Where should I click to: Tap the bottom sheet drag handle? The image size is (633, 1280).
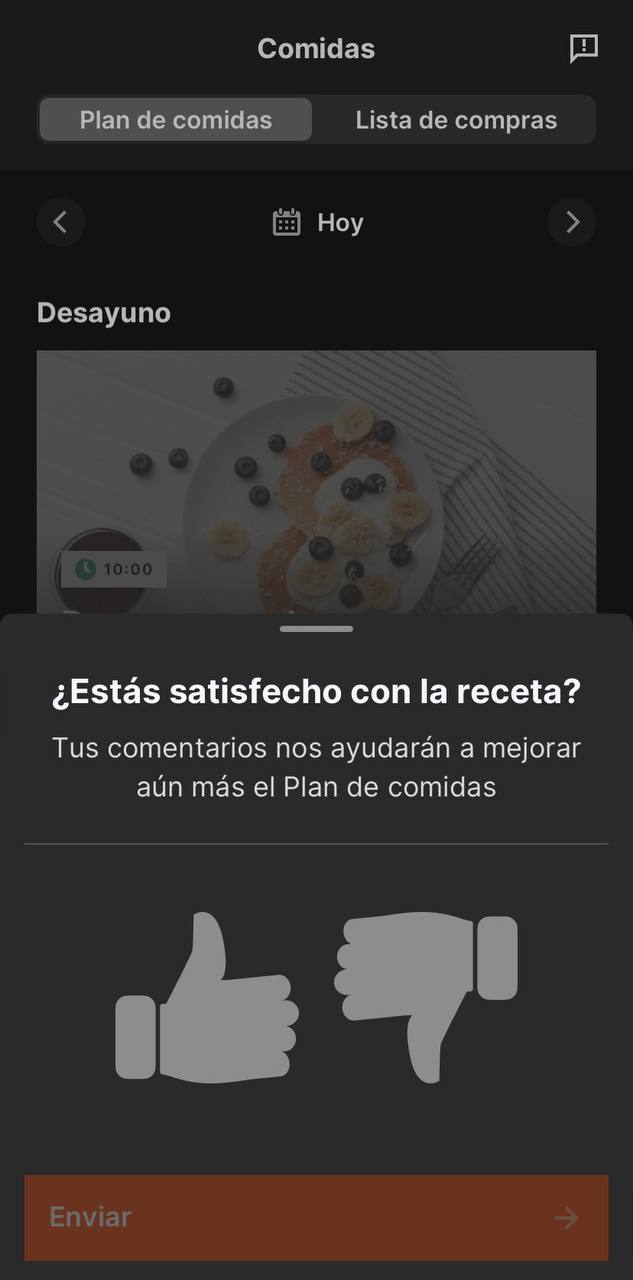(x=316, y=629)
